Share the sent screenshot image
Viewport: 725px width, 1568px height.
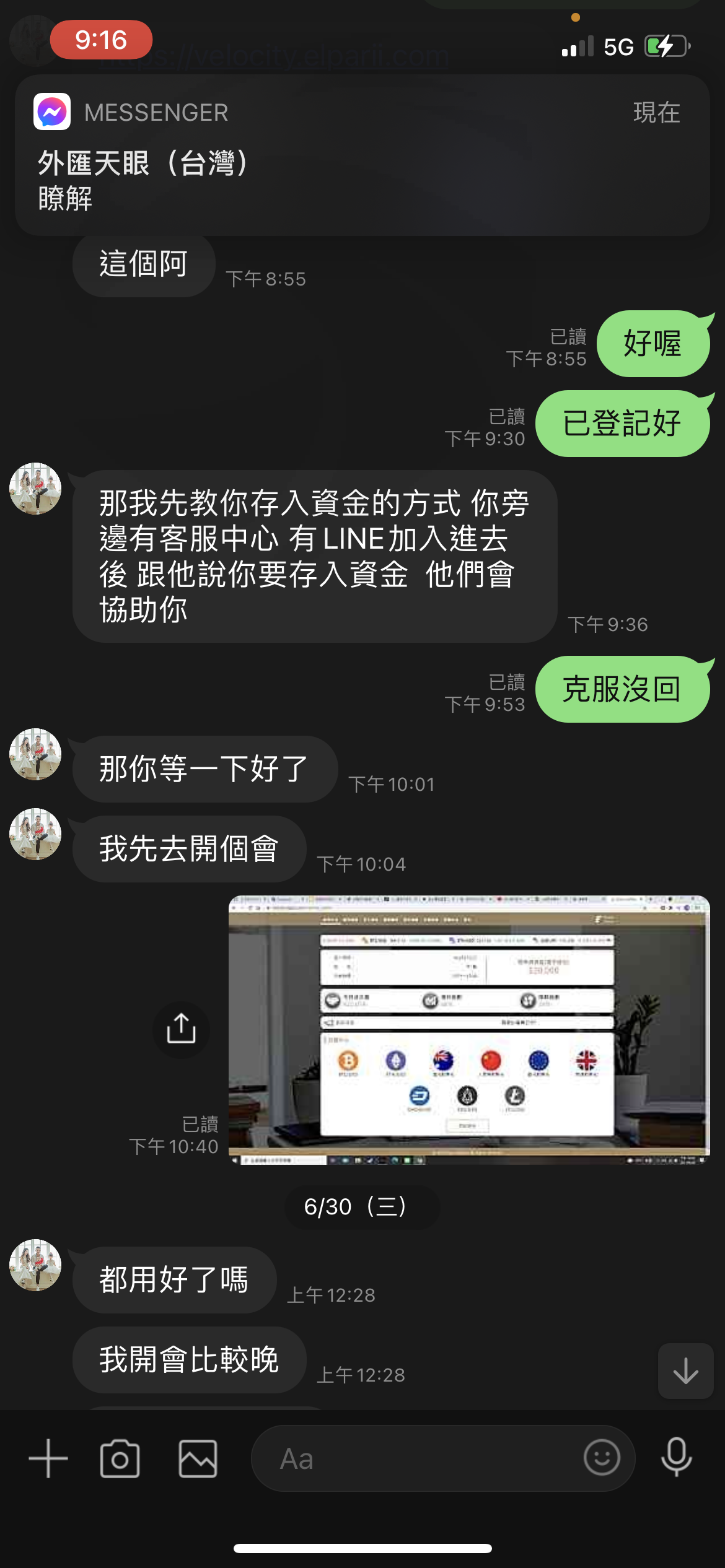pos(181,1029)
